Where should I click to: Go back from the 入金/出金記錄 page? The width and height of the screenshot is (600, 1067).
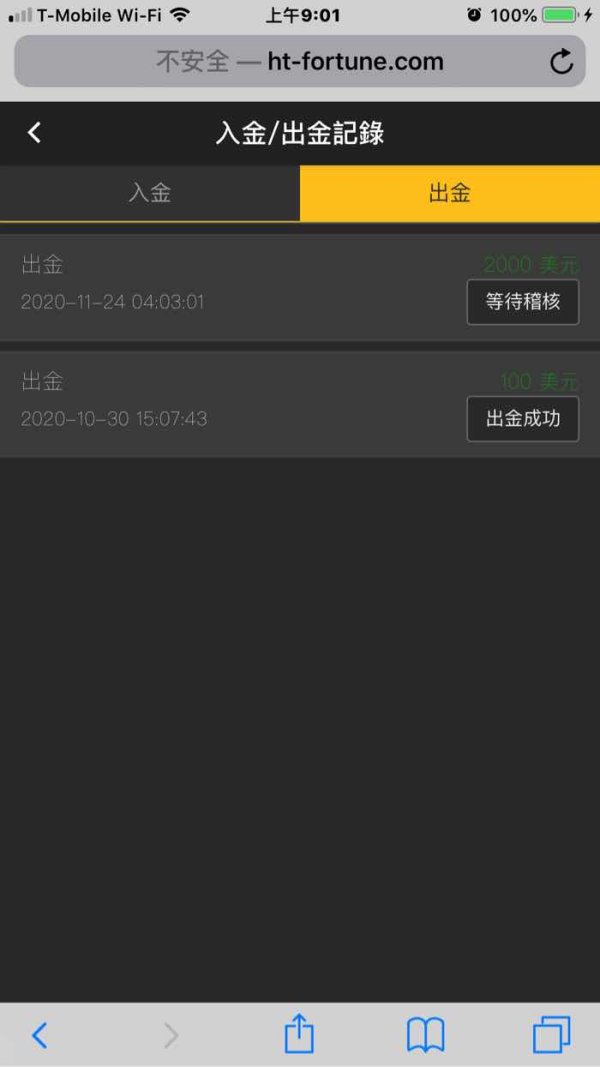pyautogui.click(x=34, y=133)
